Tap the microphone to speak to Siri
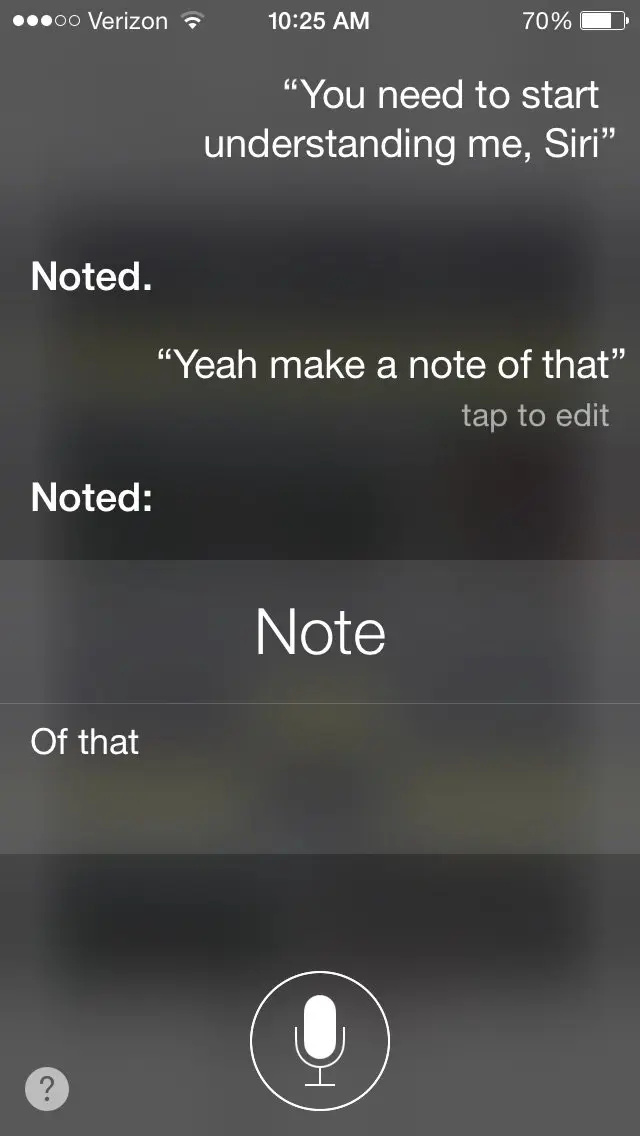 [319, 1041]
